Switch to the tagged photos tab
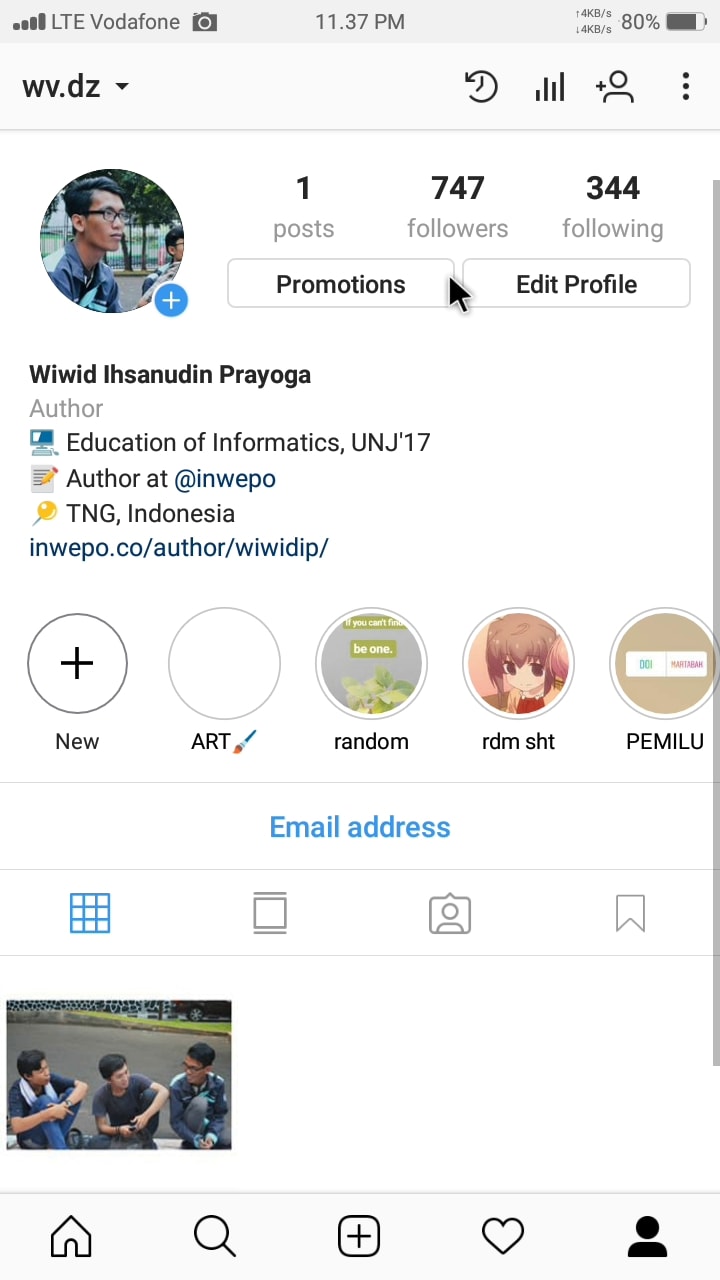Viewport: 720px width, 1280px height. click(x=449, y=913)
